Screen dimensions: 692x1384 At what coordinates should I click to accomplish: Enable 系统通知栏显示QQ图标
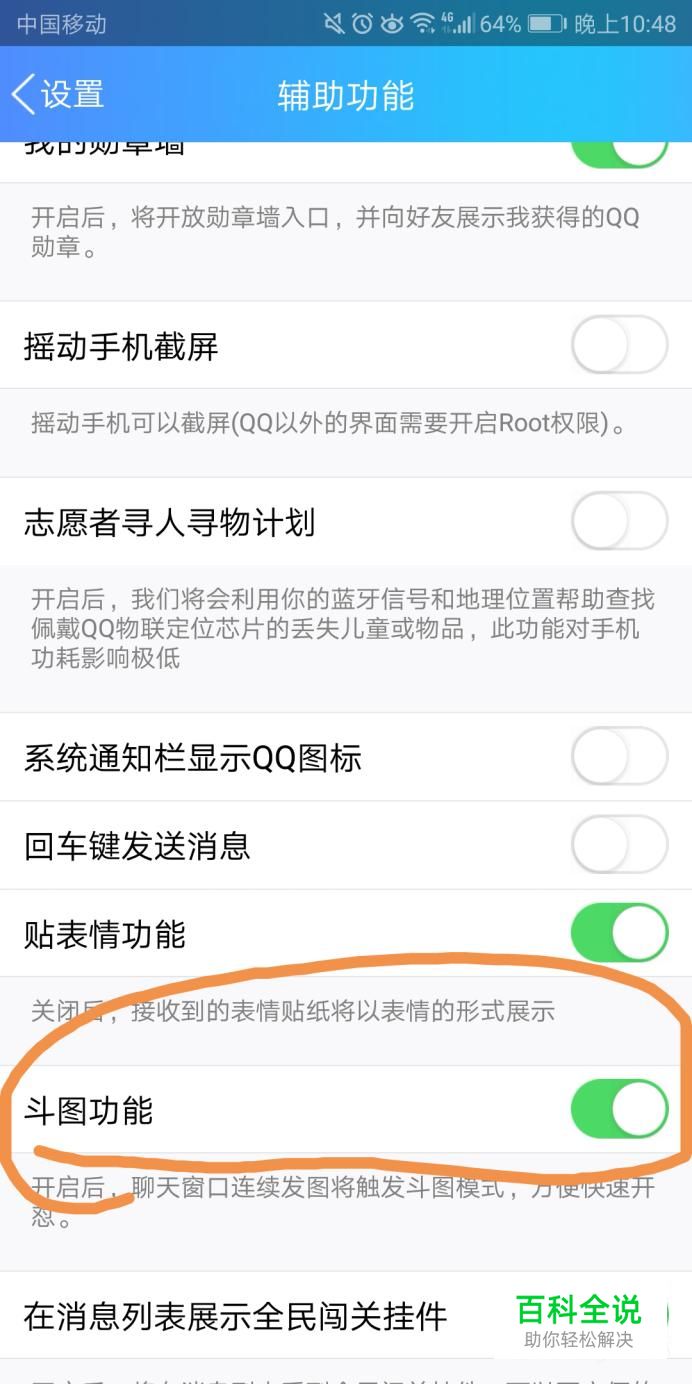pos(619,757)
